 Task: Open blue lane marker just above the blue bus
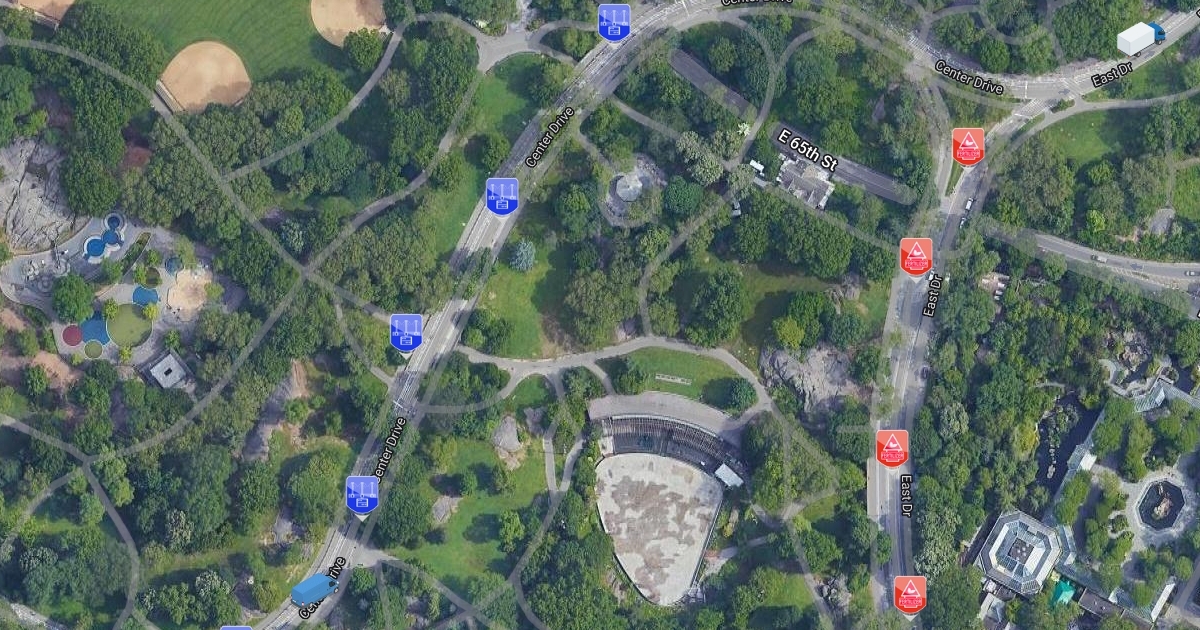pyautogui.click(x=362, y=495)
